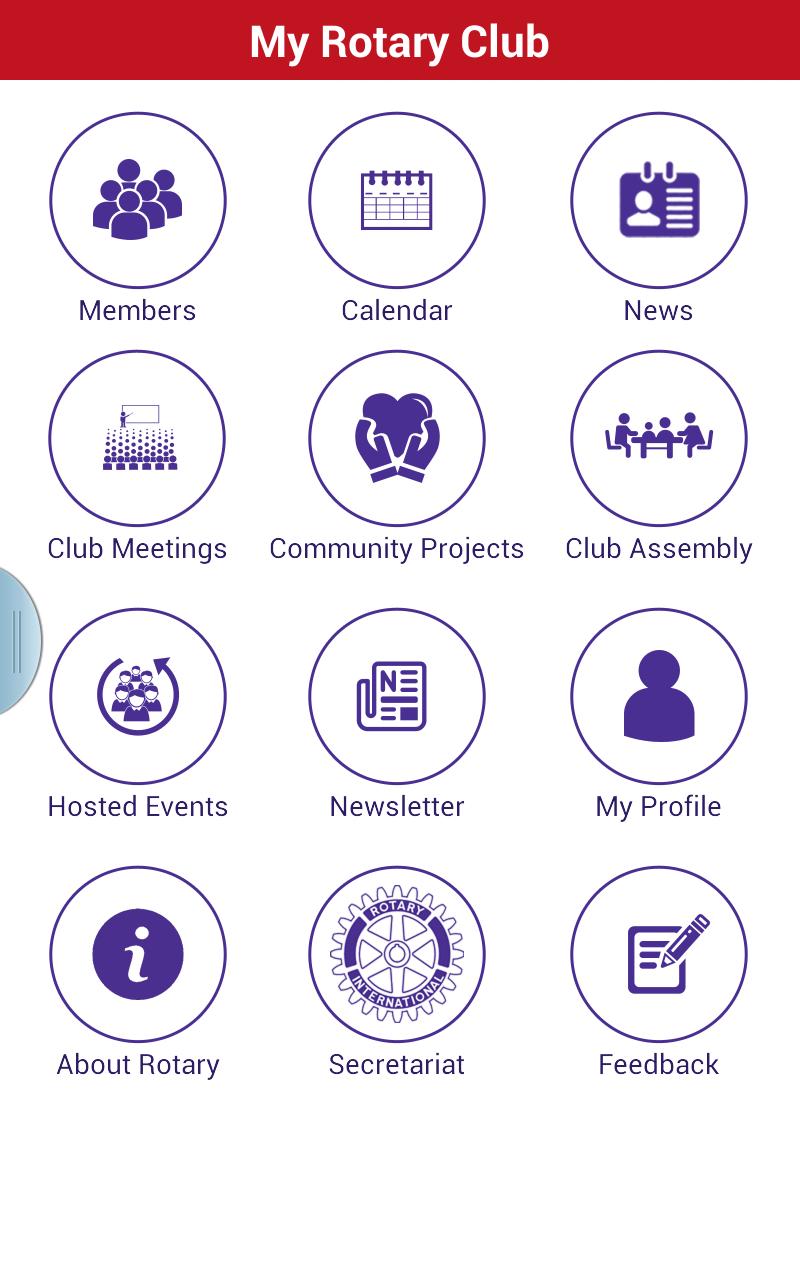Screen dimensions: 800x1280
Task: Open the Hosted Events icon
Action: 137,696
